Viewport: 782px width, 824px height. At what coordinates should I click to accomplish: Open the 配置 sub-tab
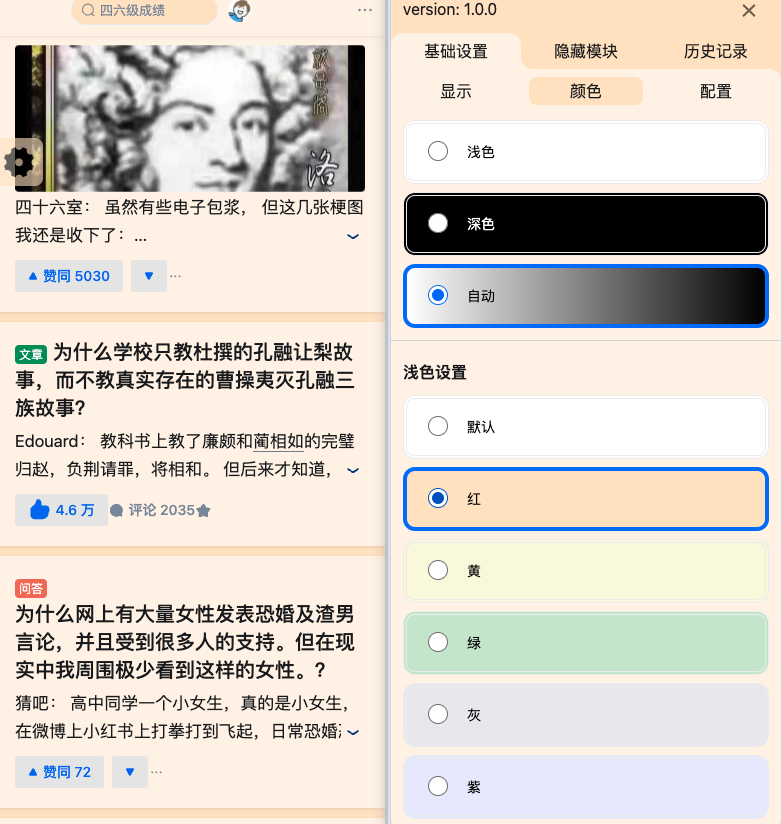pyautogui.click(x=716, y=91)
